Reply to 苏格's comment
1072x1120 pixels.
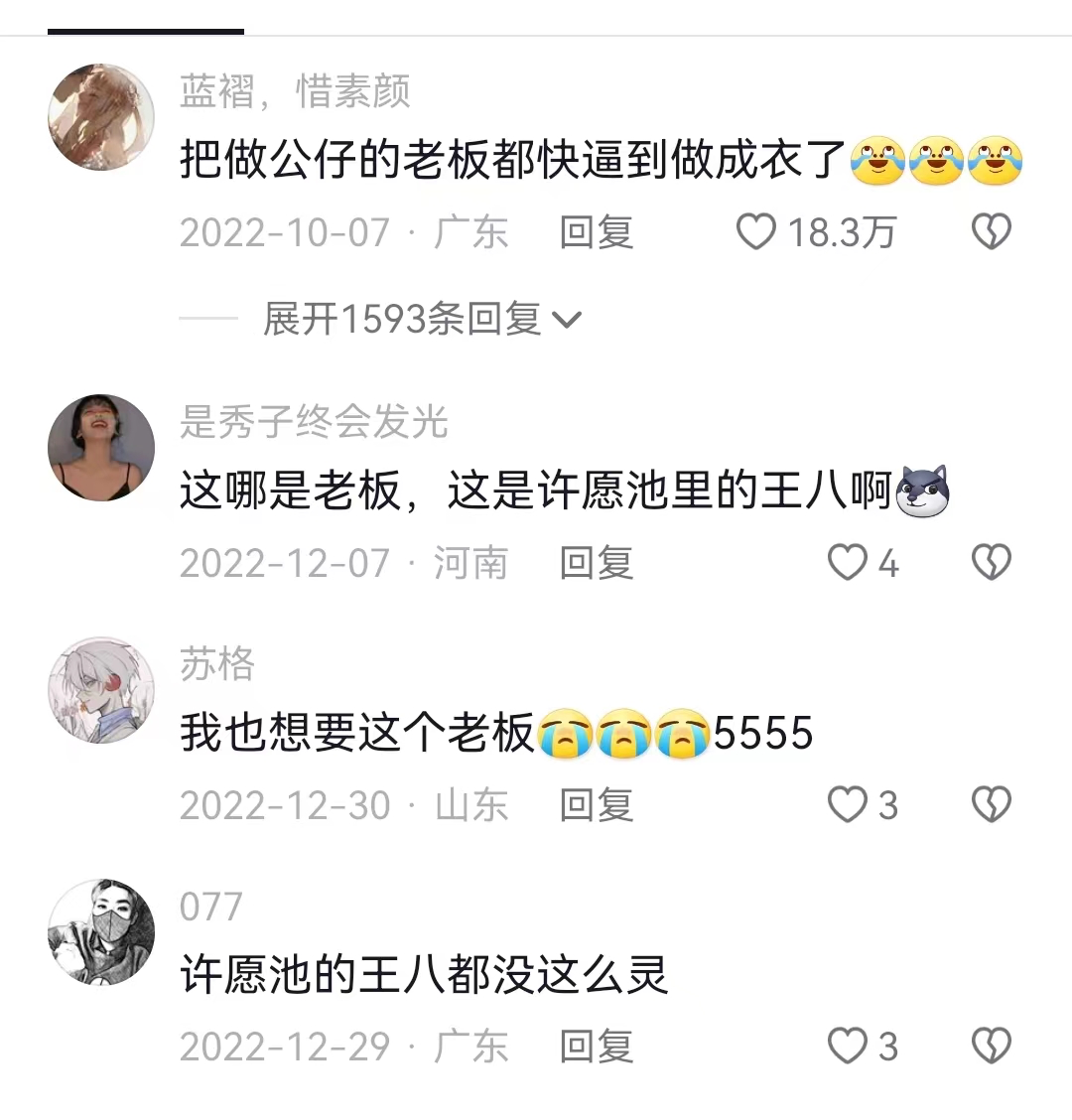point(596,805)
